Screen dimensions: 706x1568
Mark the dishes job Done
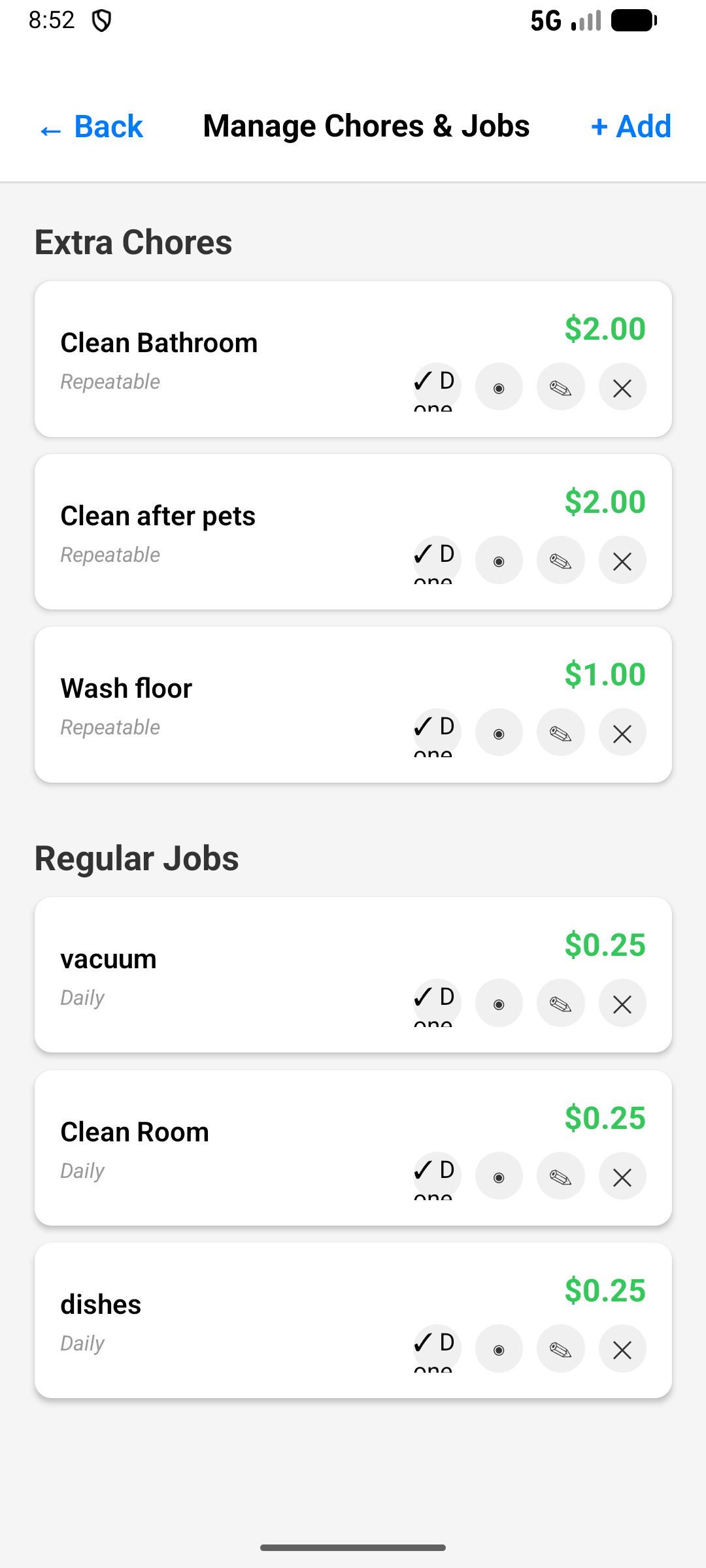tap(436, 1348)
